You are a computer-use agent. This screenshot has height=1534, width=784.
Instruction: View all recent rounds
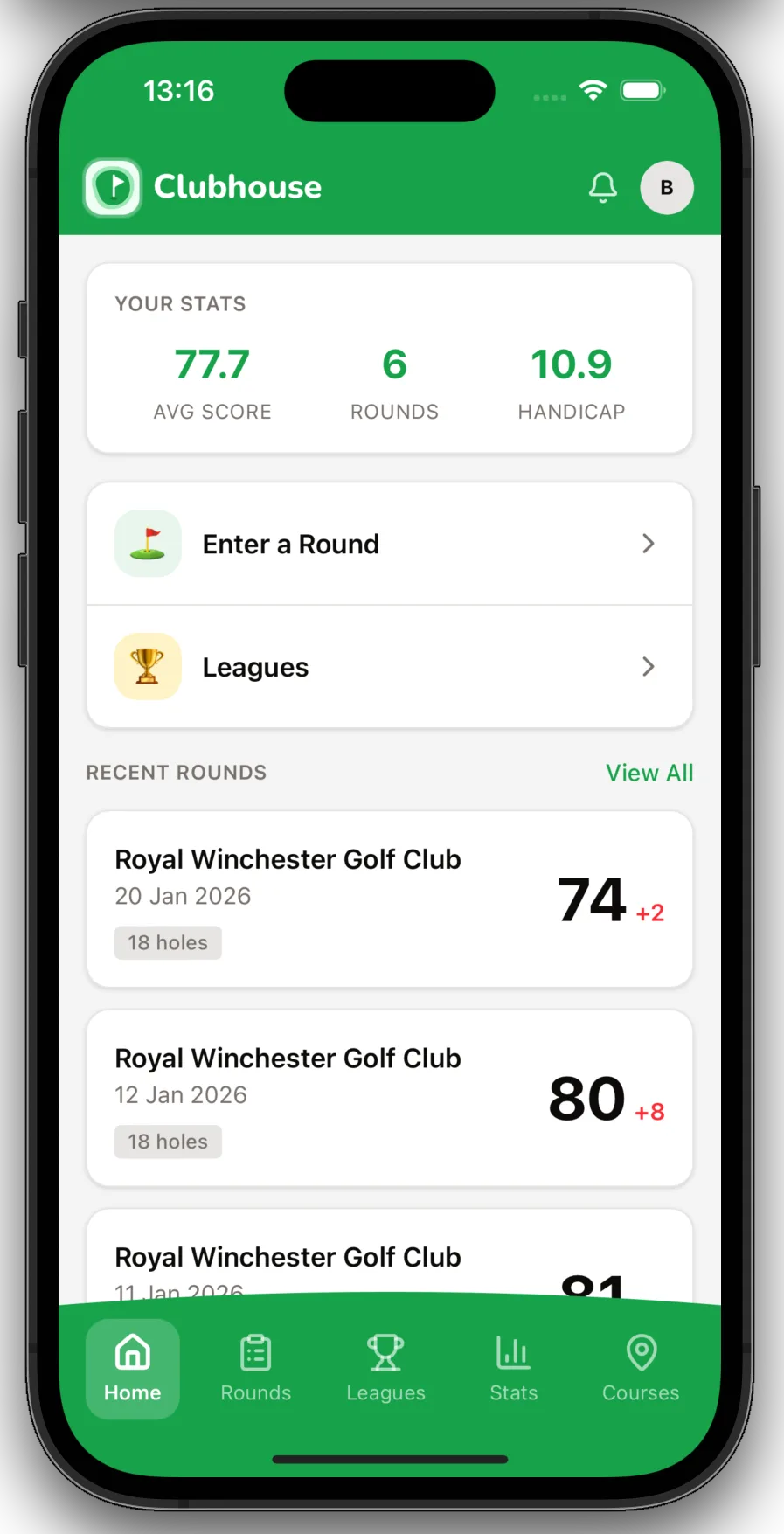649,773
